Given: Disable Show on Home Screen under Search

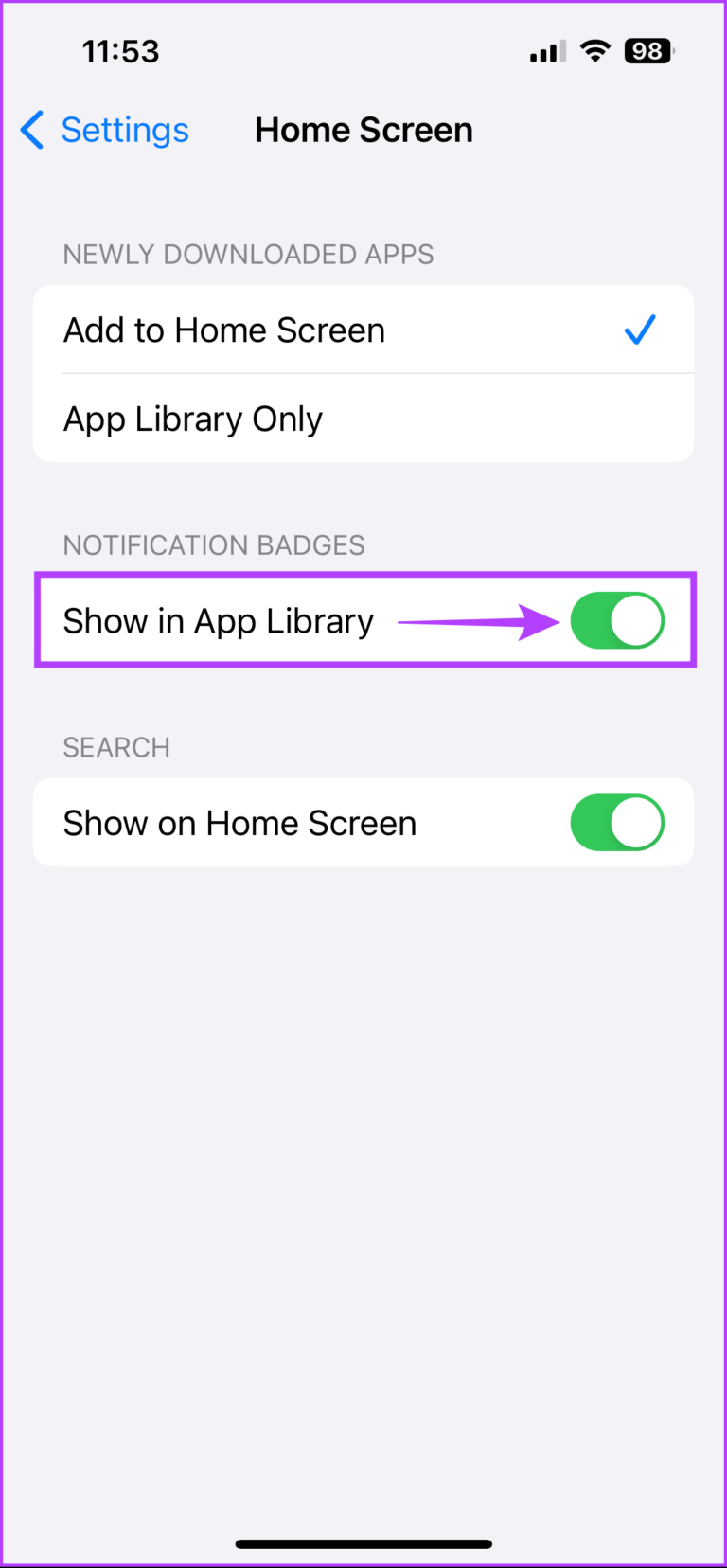Looking at the screenshot, I should pyautogui.click(x=617, y=823).
